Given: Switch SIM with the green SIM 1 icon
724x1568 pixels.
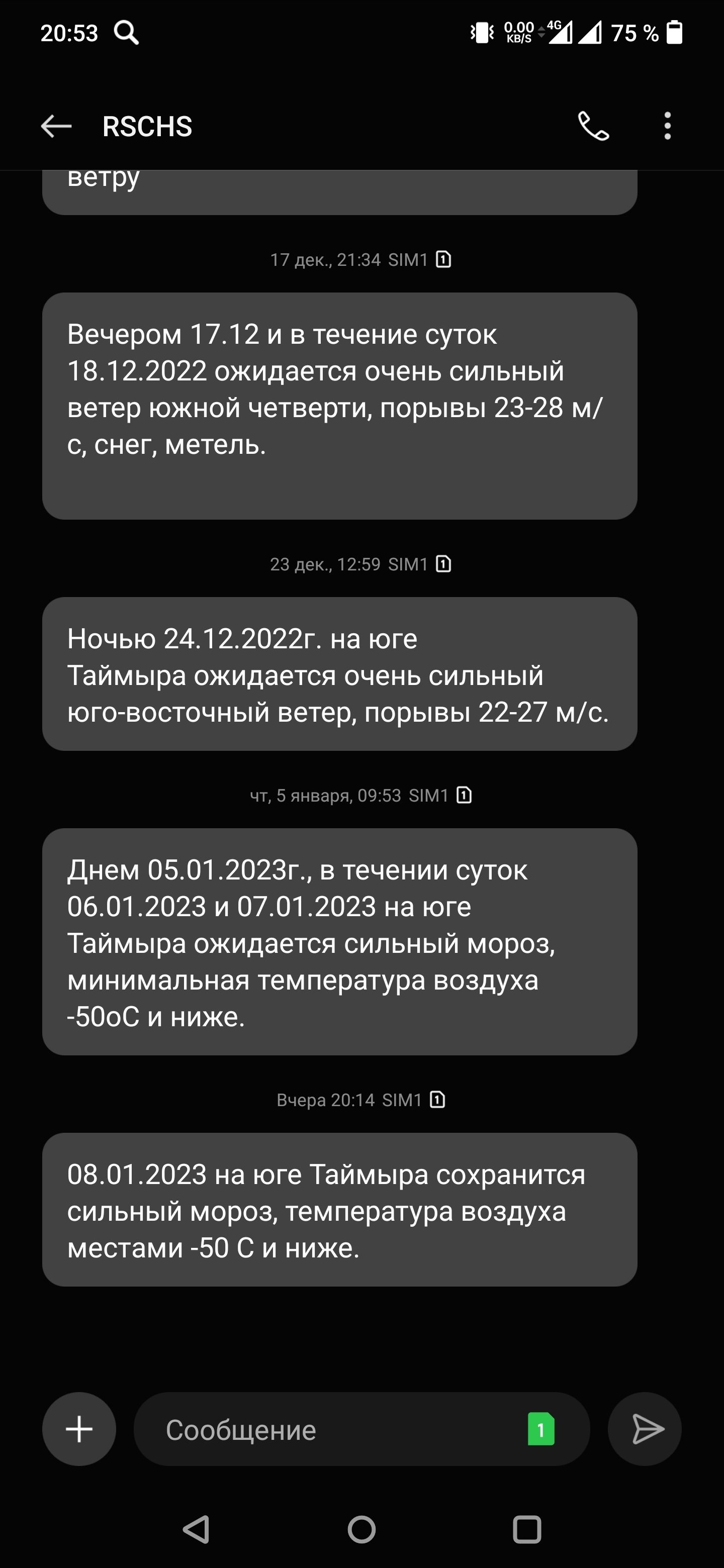Looking at the screenshot, I should (540, 1429).
